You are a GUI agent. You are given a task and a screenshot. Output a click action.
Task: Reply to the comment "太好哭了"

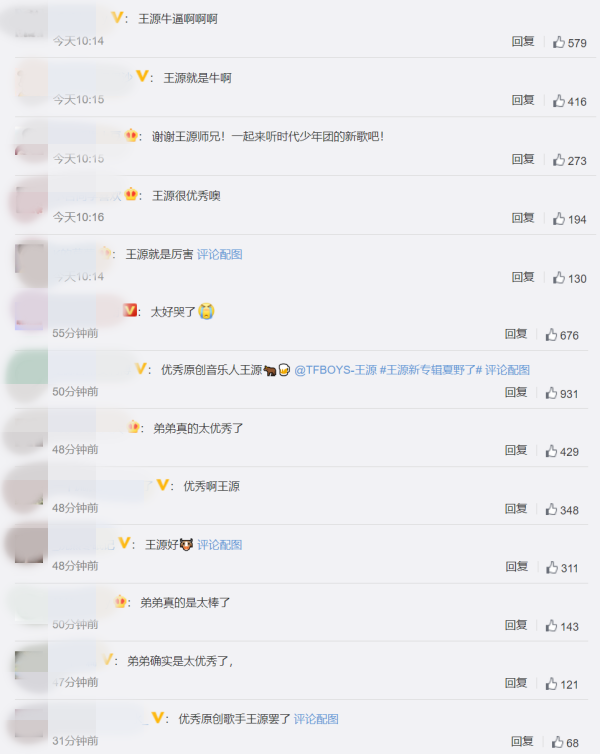pyautogui.click(x=516, y=334)
